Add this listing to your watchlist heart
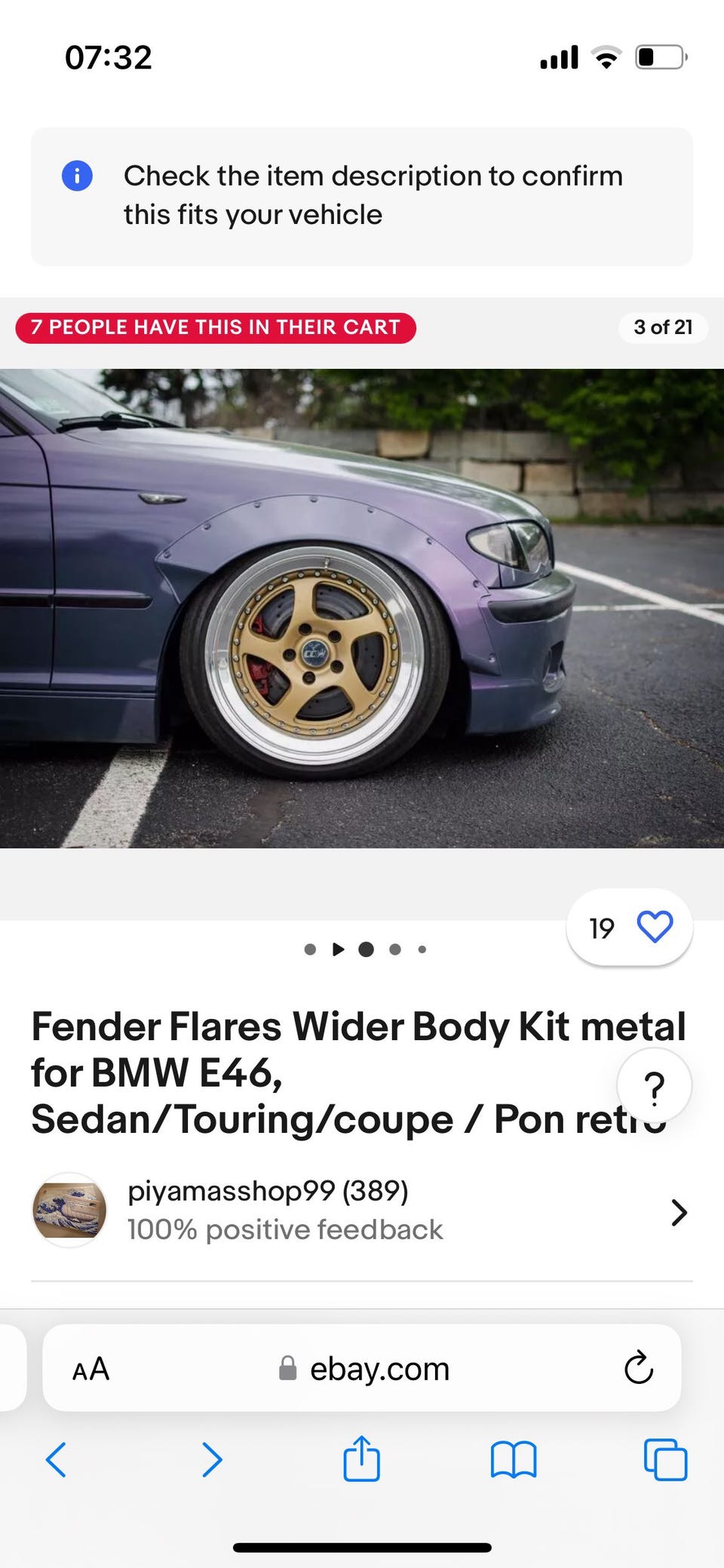This screenshot has width=724, height=1568. coord(654,927)
